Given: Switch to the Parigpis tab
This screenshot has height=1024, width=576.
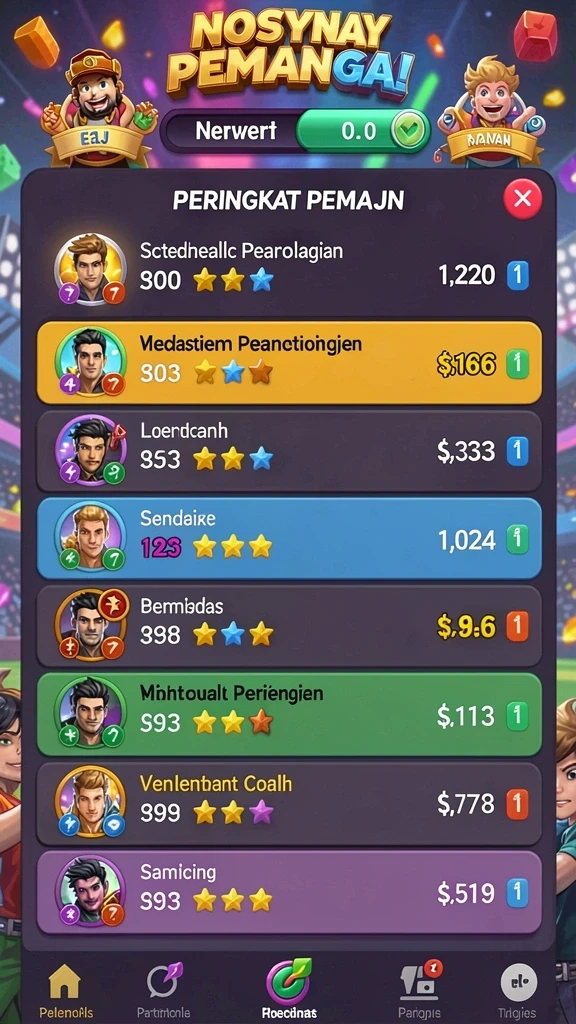Looking at the screenshot, I should click(x=420, y=991).
